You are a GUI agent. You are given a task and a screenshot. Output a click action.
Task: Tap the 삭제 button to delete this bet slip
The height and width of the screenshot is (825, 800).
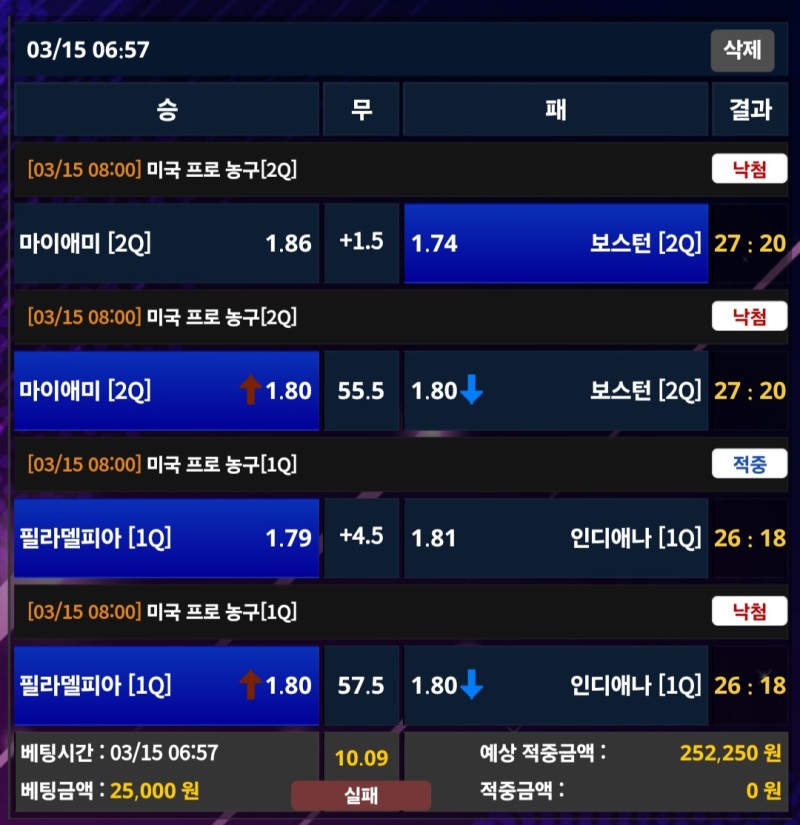(742, 50)
